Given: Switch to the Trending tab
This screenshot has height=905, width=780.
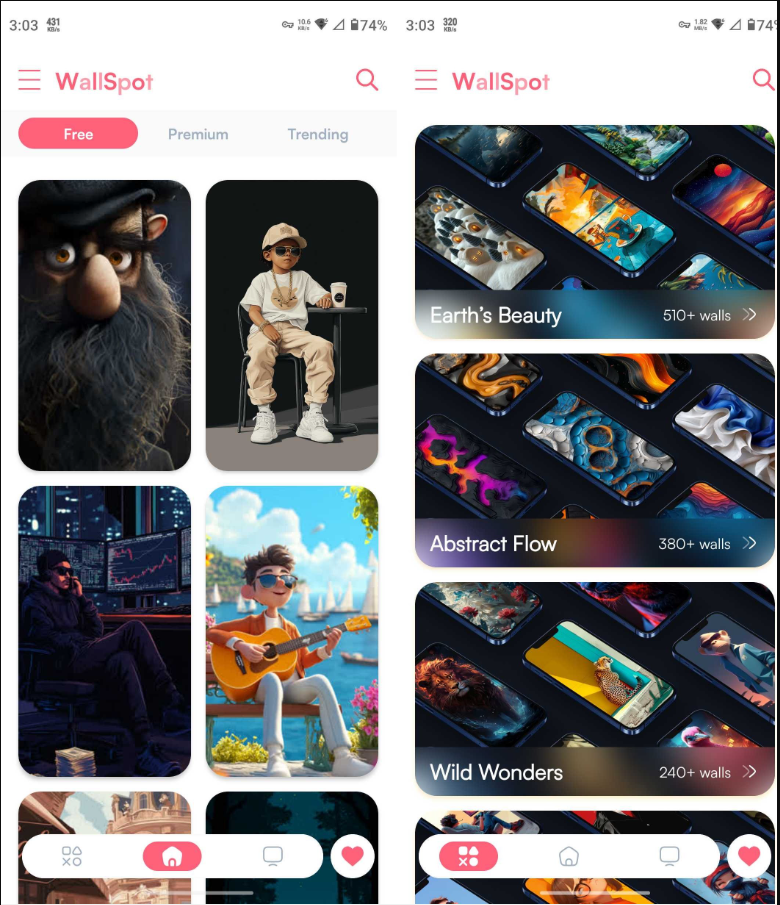Looking at the screenshot, I should coord(318,134).
